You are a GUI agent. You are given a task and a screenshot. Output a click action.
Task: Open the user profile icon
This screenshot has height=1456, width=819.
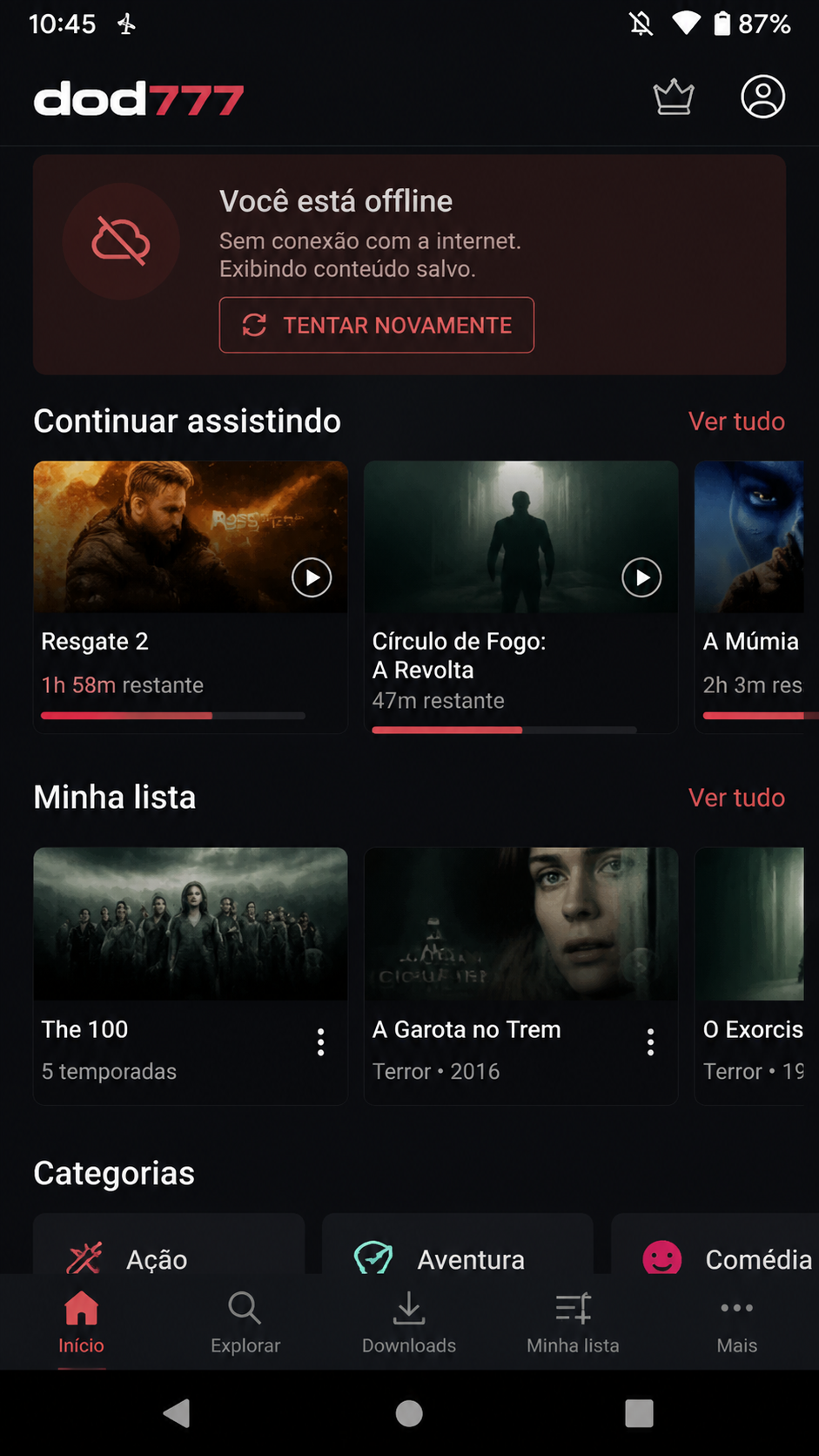click(762, 97)
